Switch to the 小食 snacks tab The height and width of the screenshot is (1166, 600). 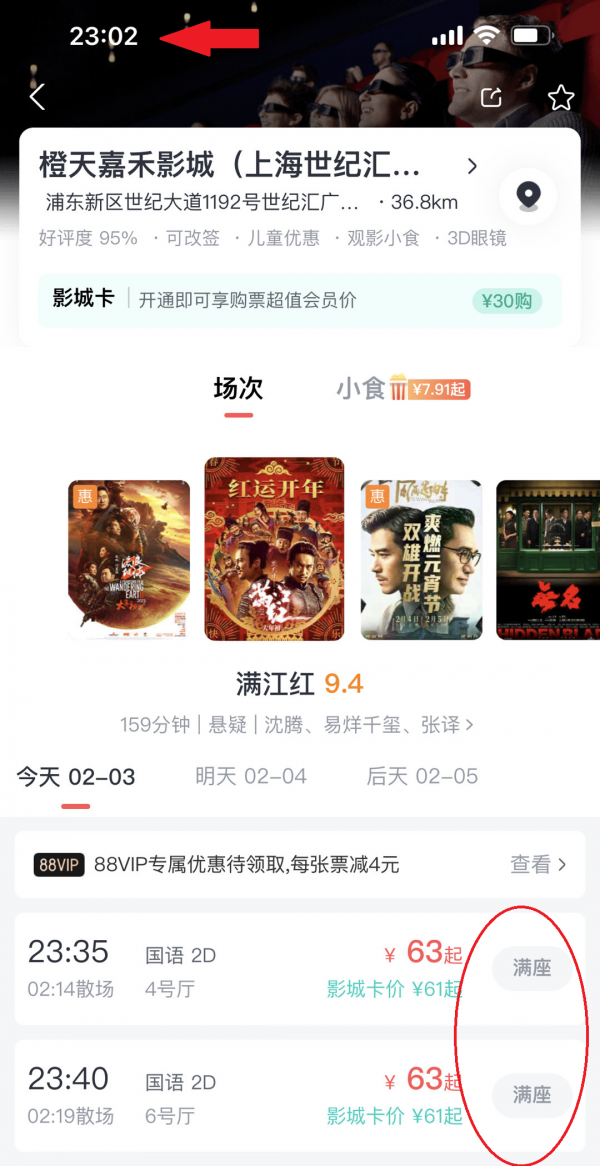pyautogui.click(x=402, y=389)
